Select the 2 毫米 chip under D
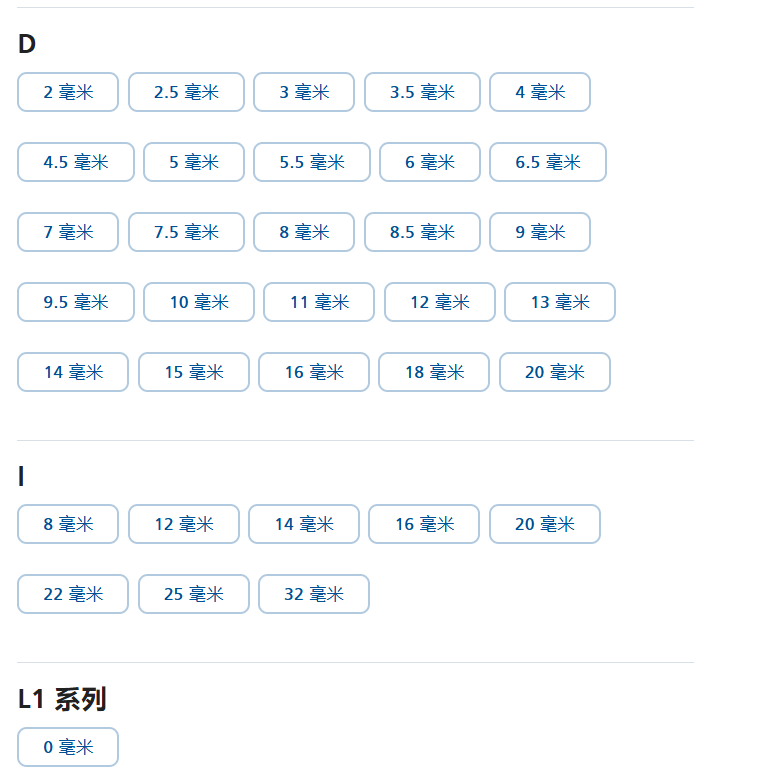Image resolution: width=763 pixels, height=770 pixels. (68, 92)
